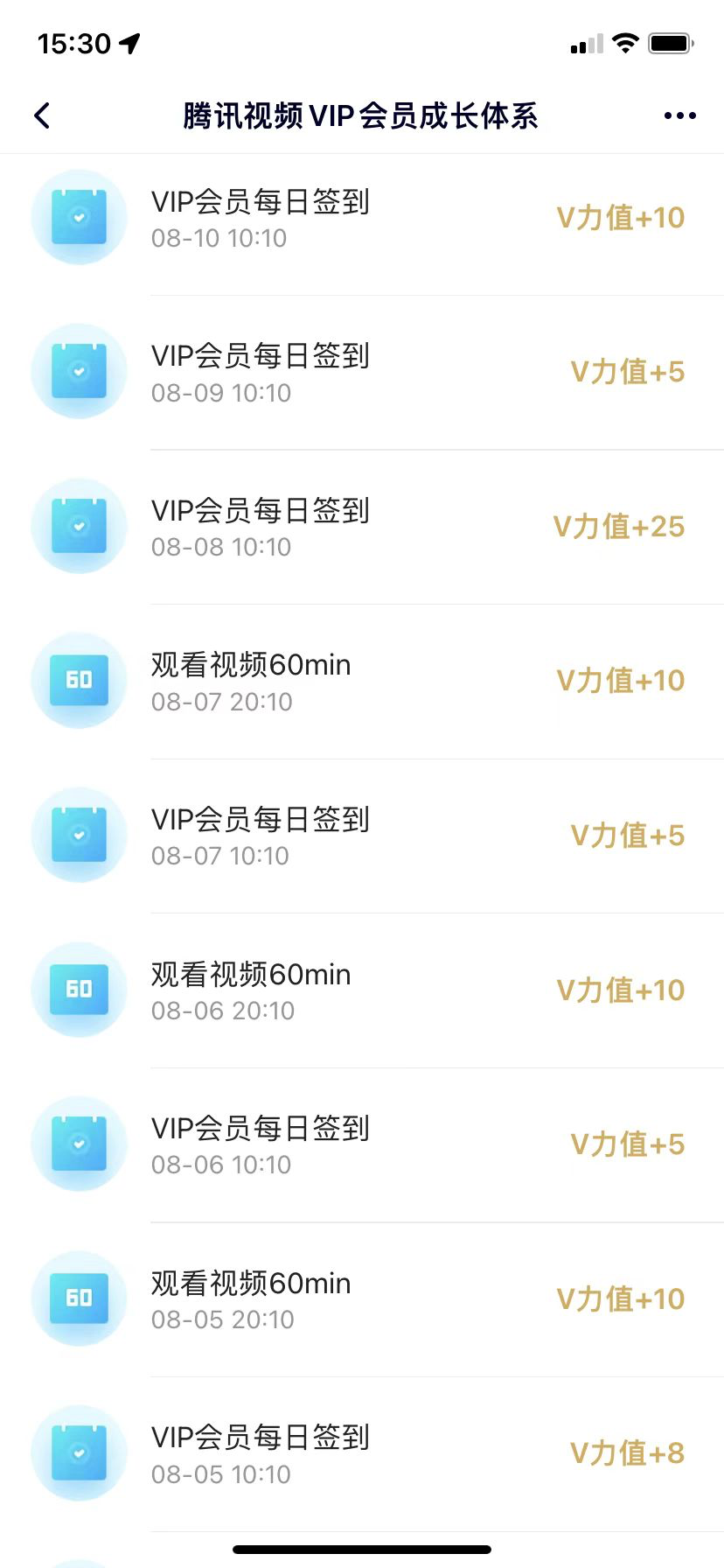Screen dimensions: 724x1568
Task: Go back from the VIP growth page
Action: 42,115
